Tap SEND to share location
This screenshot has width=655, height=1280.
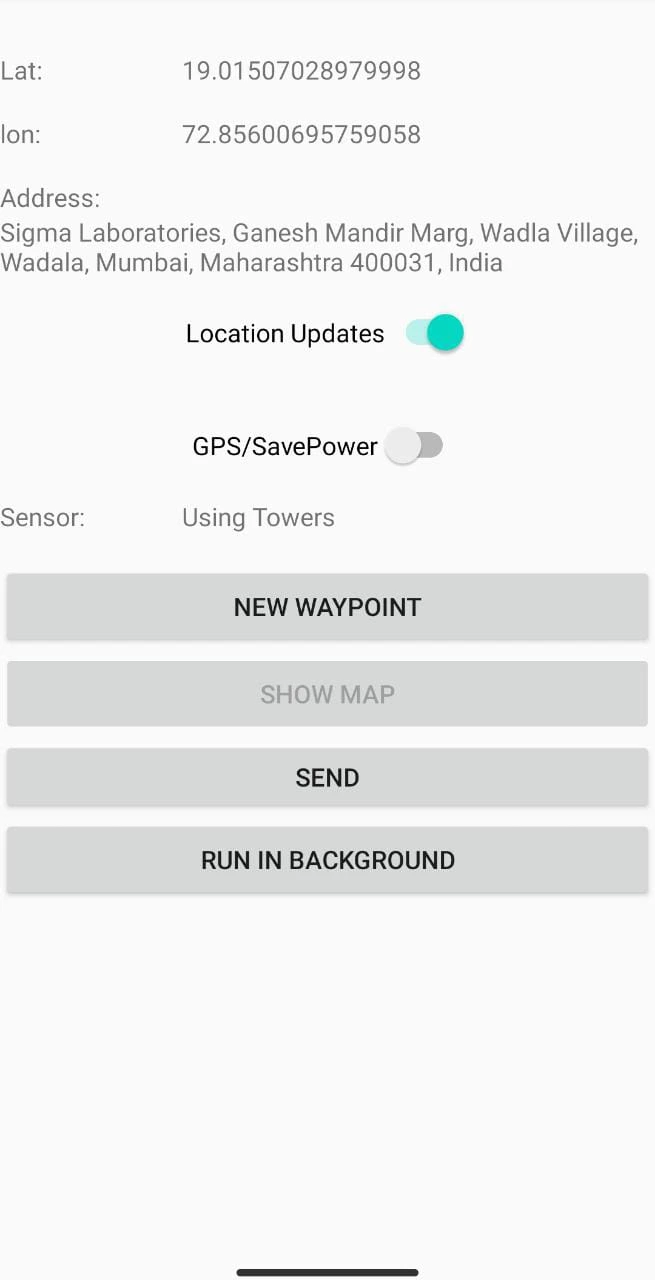point(327,777)
